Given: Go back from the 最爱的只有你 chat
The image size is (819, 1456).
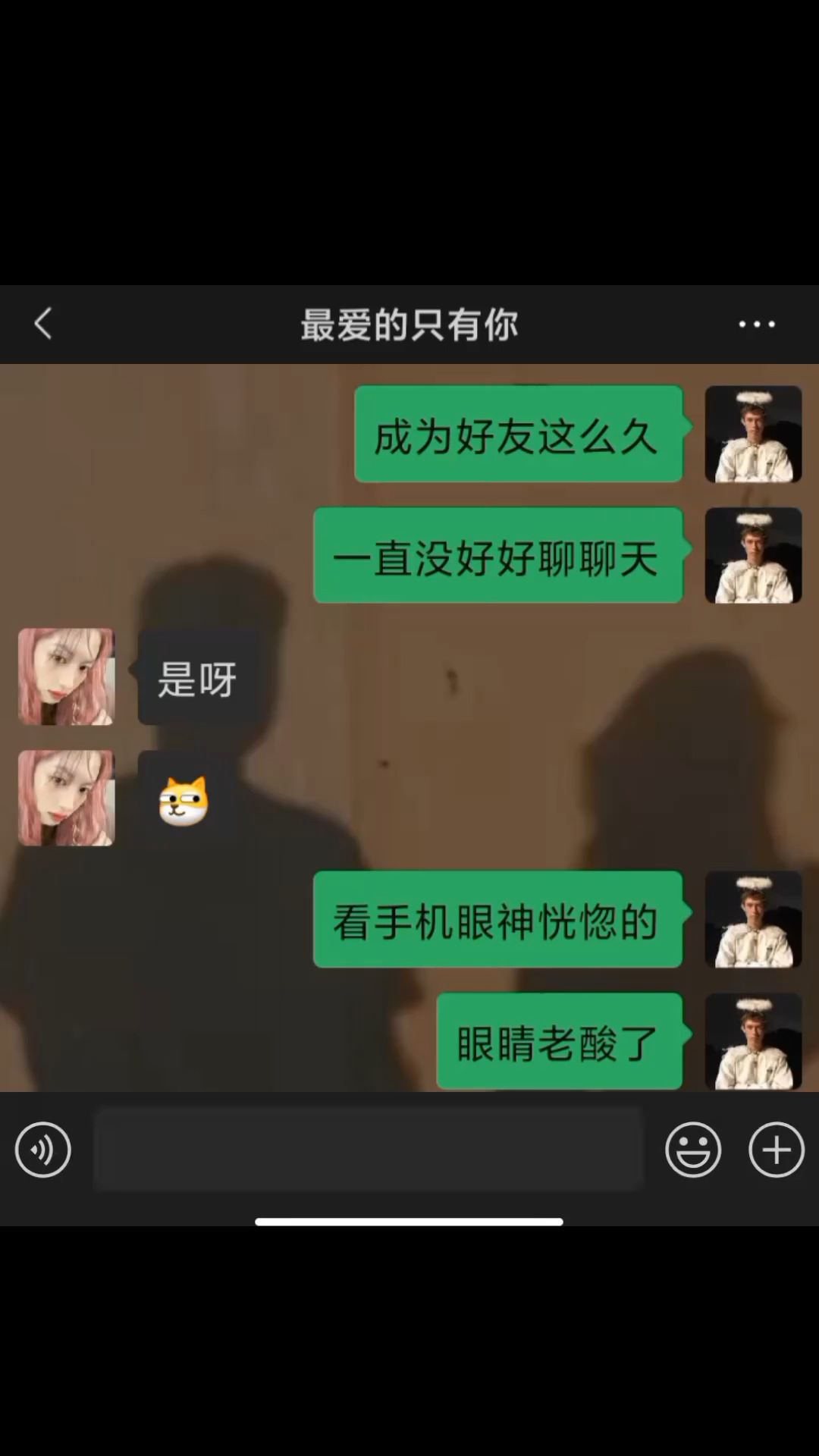Looking at the screenshot, I should click(43, 324).
